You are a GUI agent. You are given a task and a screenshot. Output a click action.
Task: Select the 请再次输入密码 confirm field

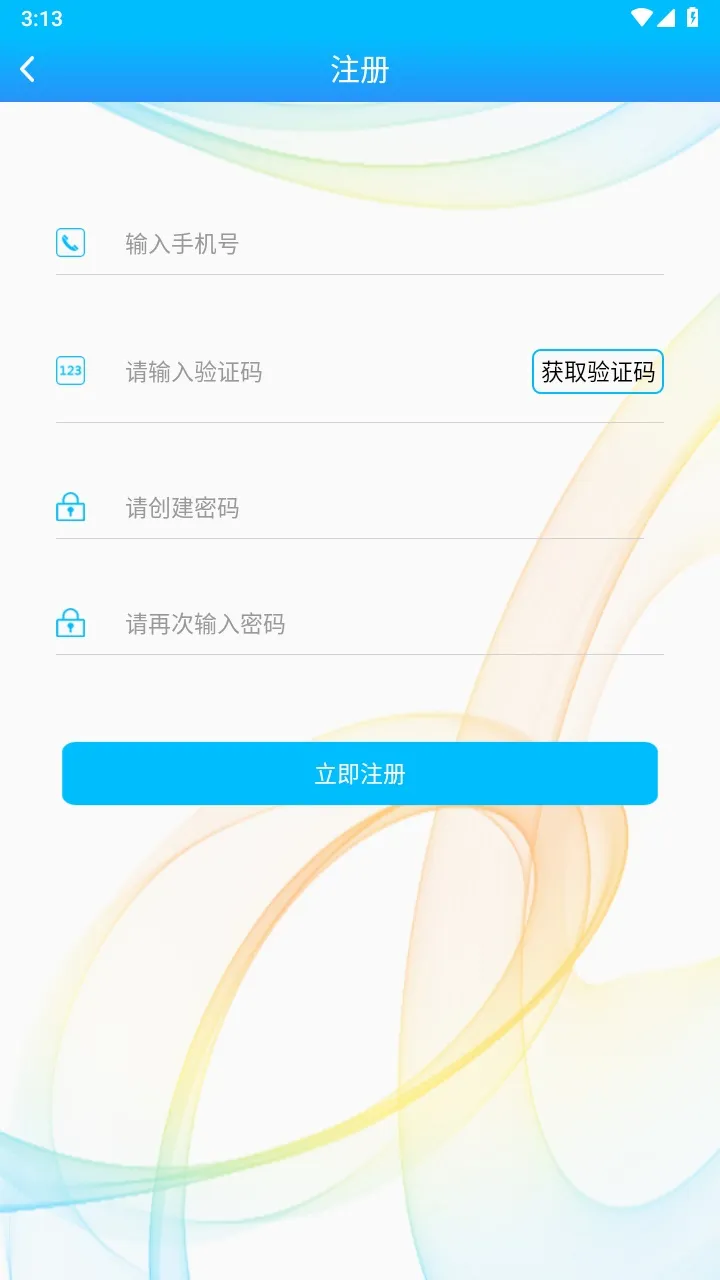point(390,624)
